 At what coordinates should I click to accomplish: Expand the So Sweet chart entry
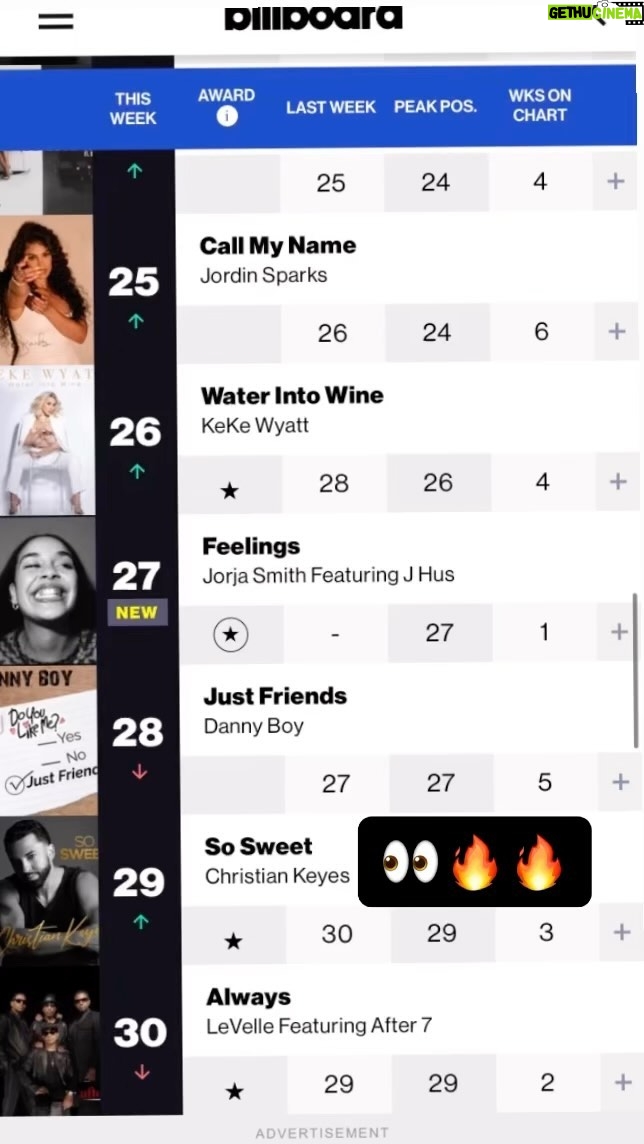(x=621, y=932)
